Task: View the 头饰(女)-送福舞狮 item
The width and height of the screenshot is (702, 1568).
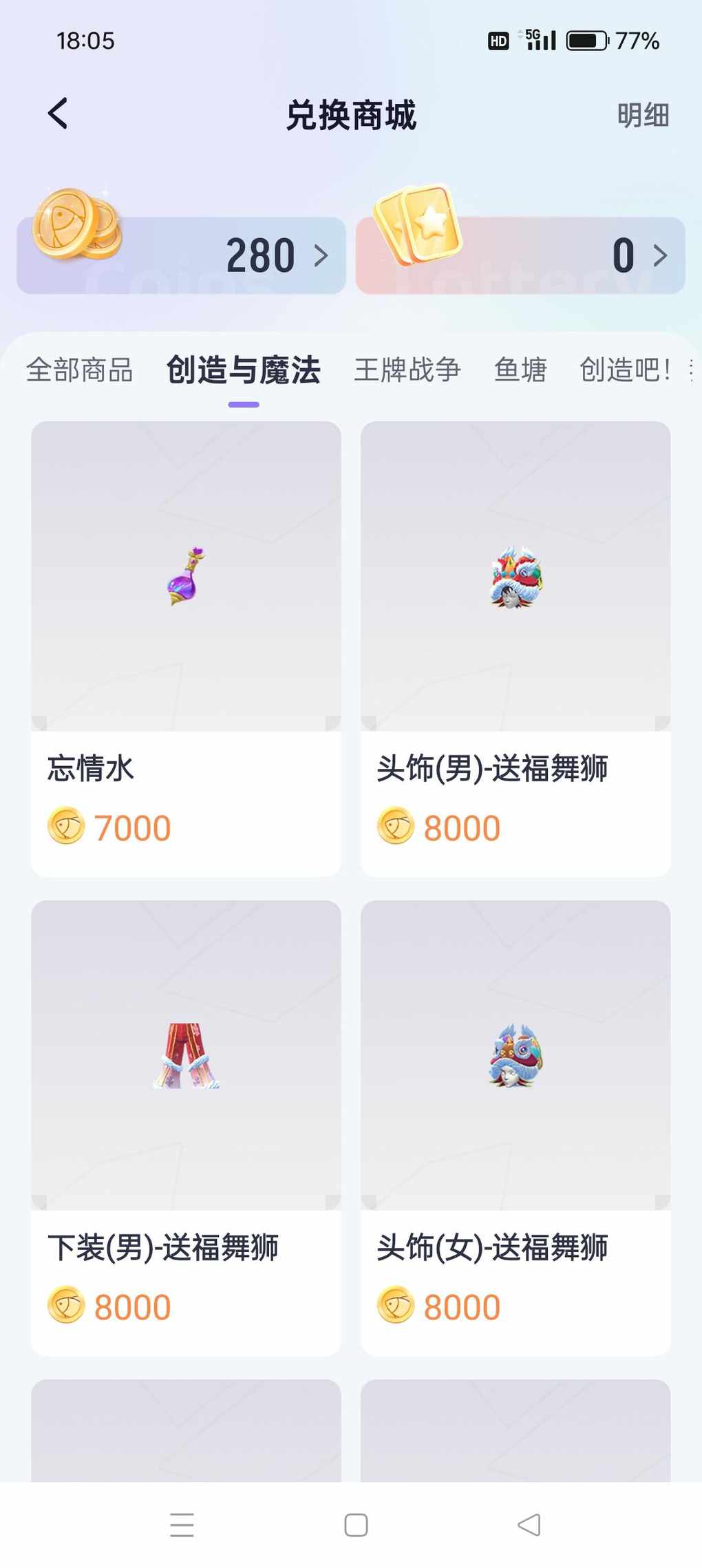Action: 515,1126
